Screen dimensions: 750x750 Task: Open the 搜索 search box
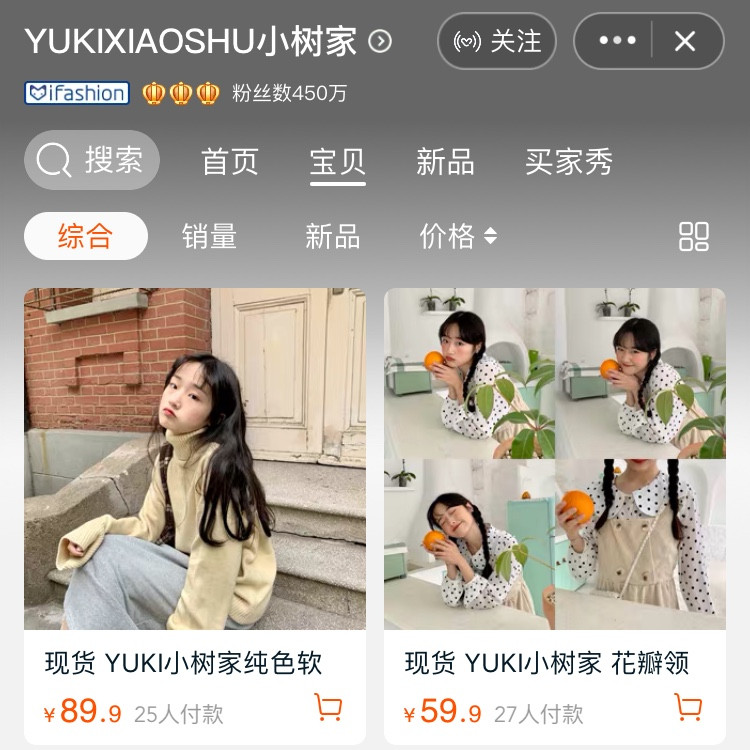pyautogui.click(x=92, y=160)
